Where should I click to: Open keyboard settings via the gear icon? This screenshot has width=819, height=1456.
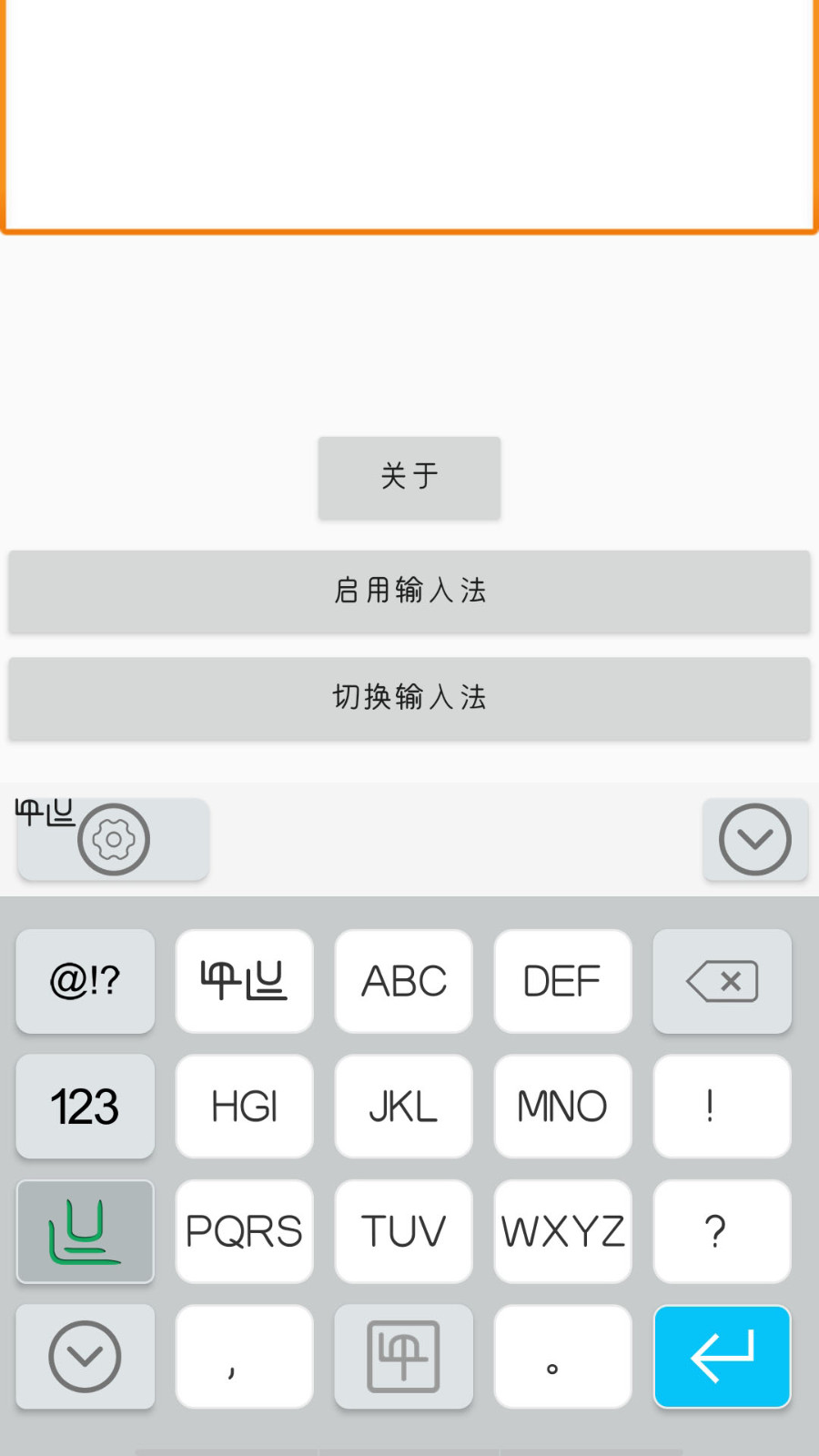[114, 839]
